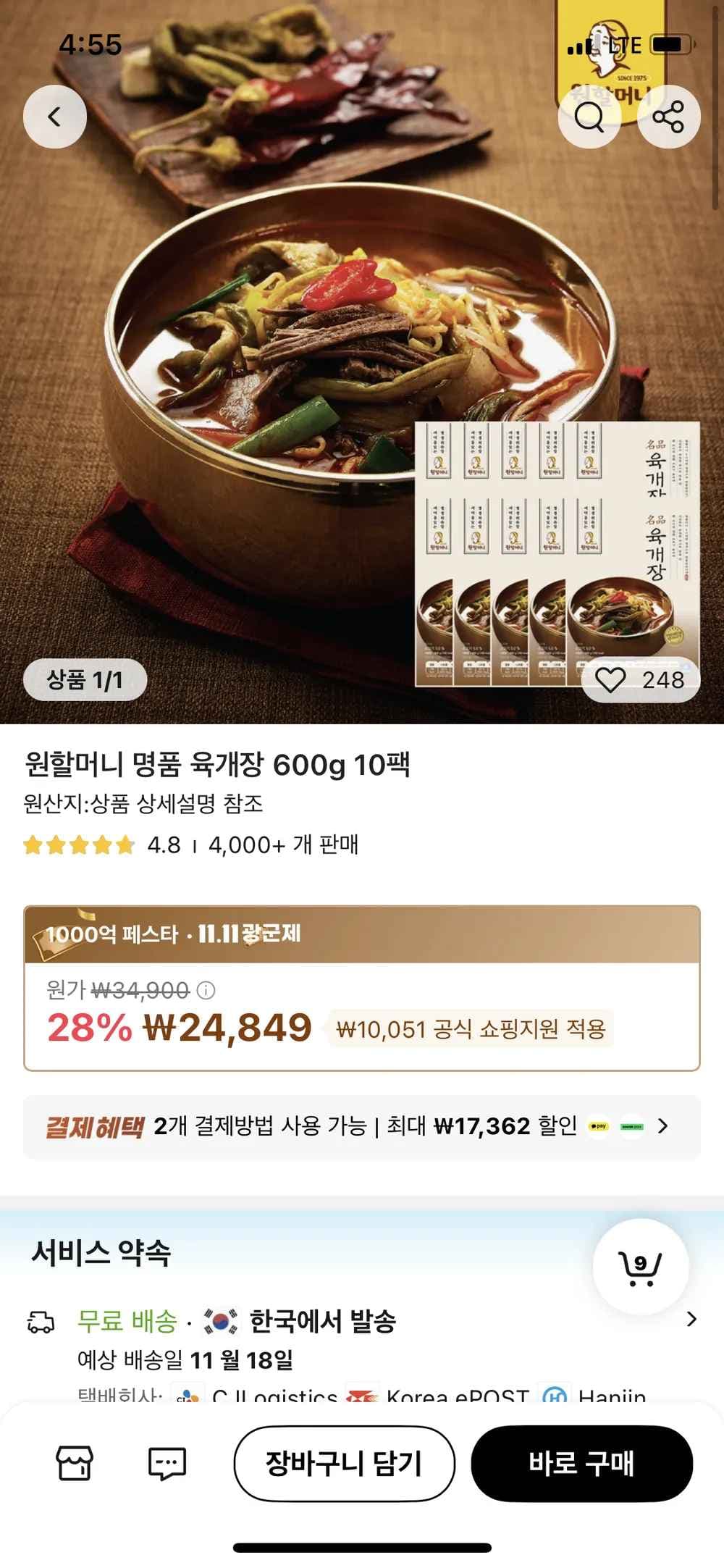Tap the search icon
Image resolution: width=724 pixels, height=1568 pixels.
click(589, 117)
